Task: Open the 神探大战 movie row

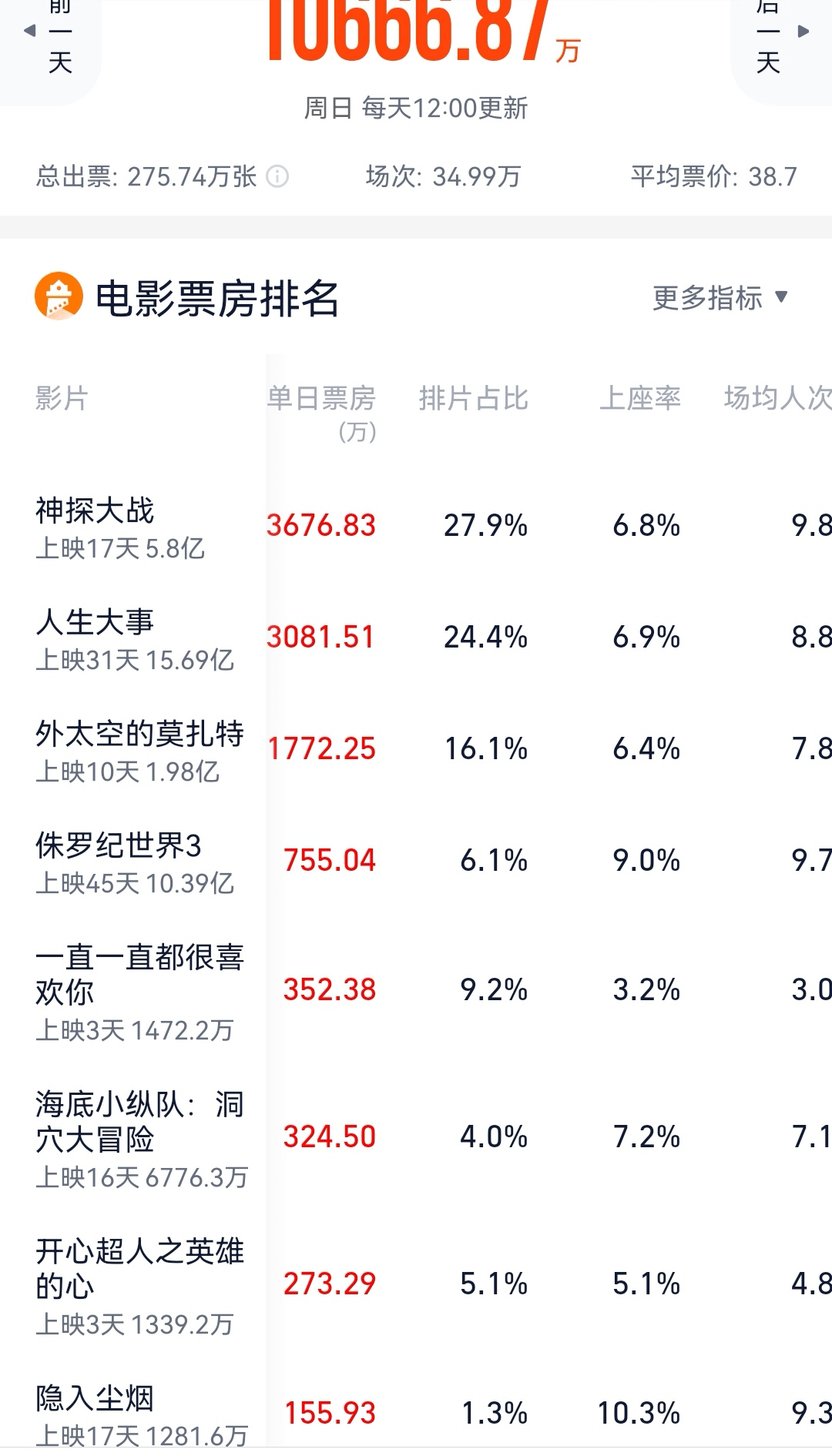Action: point(416,527)
